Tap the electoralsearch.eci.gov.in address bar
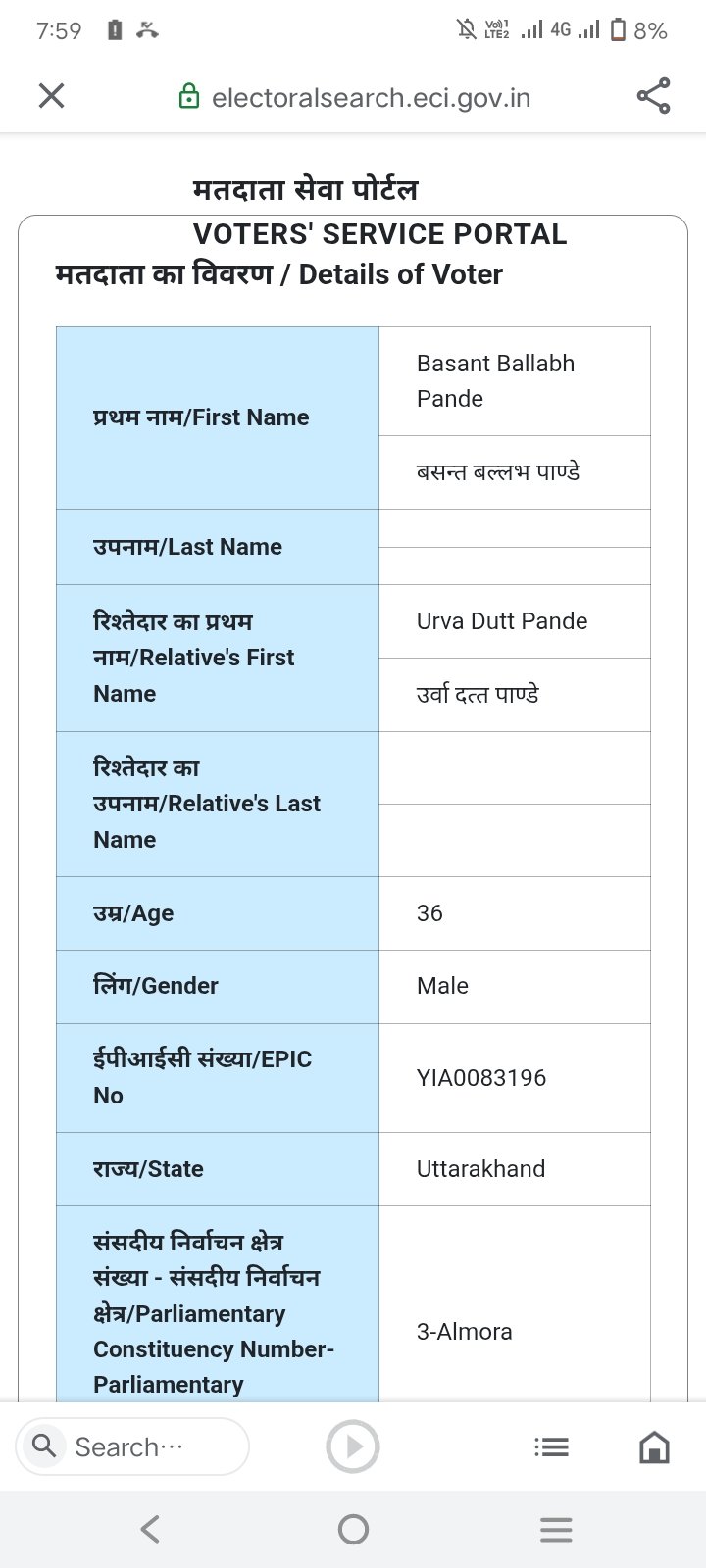706x1568 pixels. pos(371,97)
